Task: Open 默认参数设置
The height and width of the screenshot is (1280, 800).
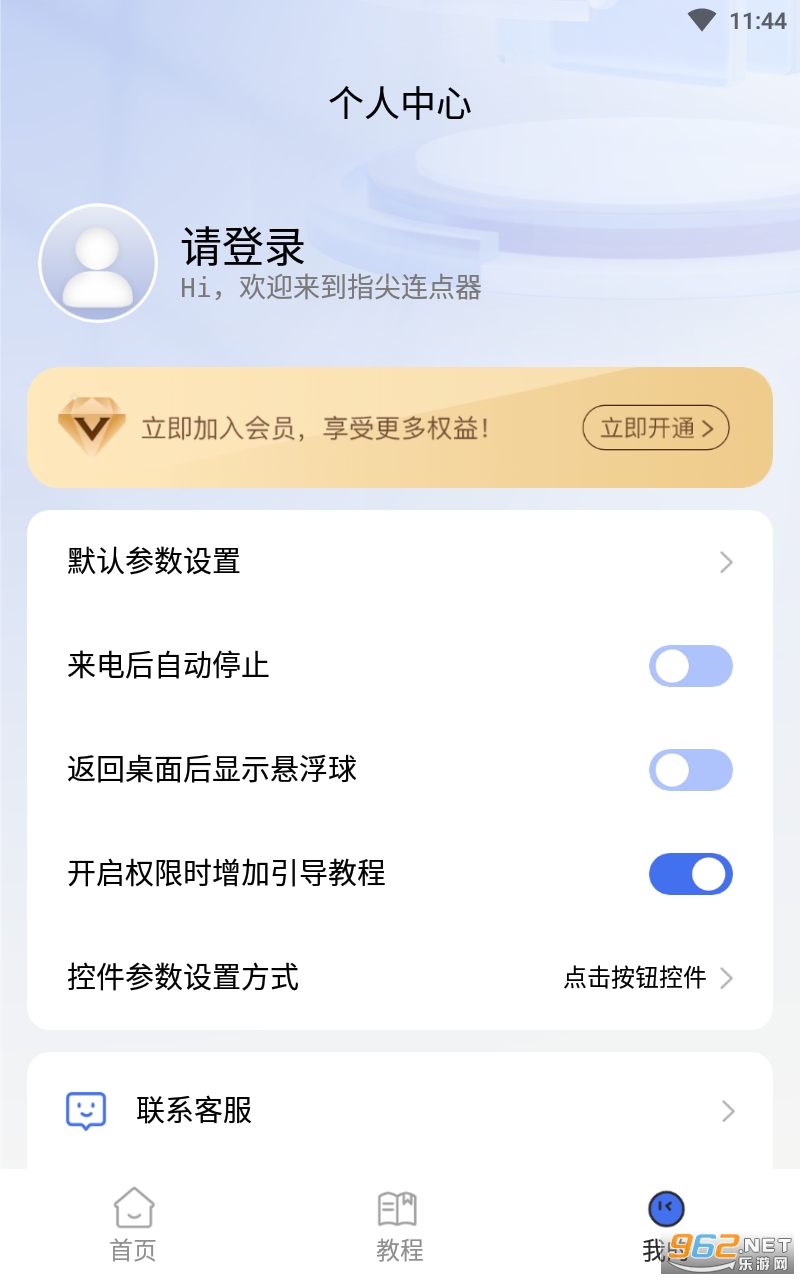Action: pos(400,562)
